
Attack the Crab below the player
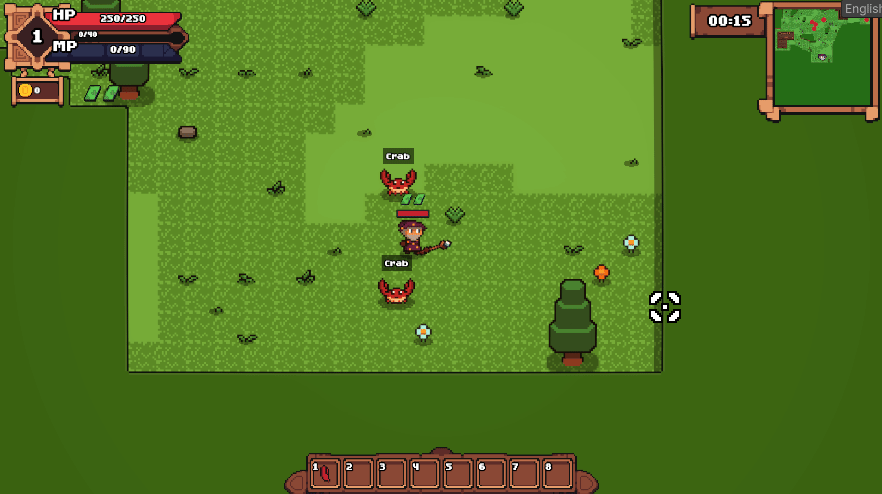[396, 290]
